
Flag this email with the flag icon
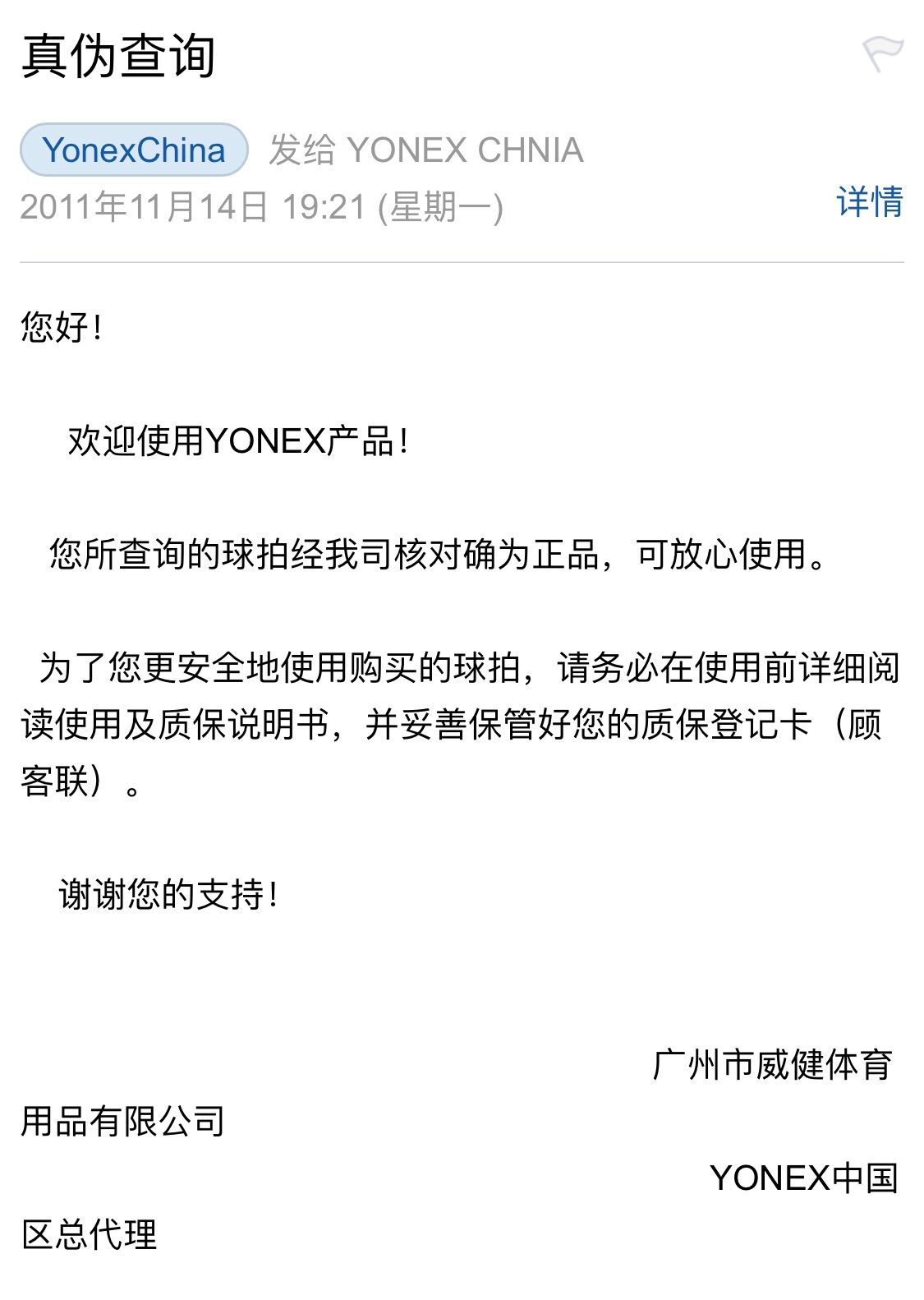(882, 54)
